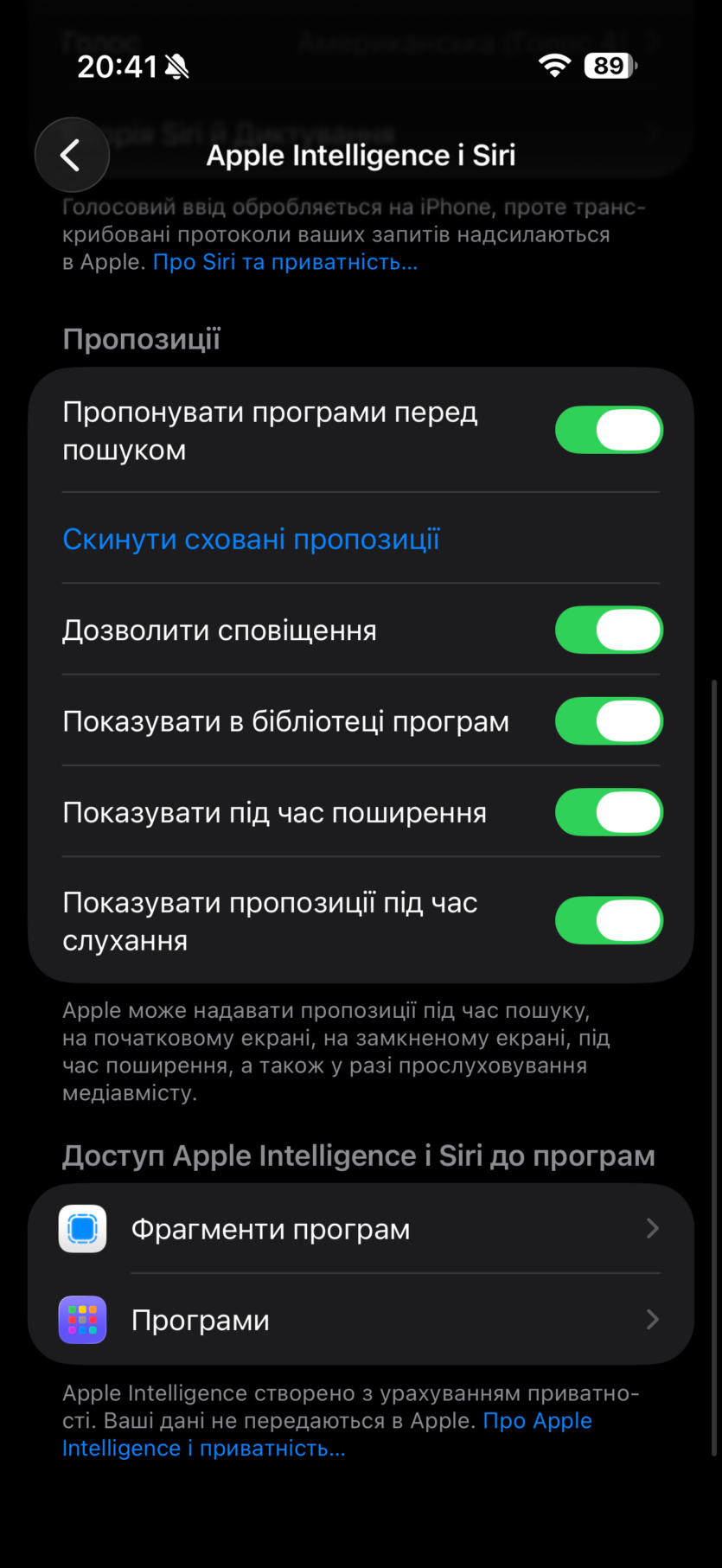Disable Показувати пропозиції під час слухання

click(x=608, y=920)
